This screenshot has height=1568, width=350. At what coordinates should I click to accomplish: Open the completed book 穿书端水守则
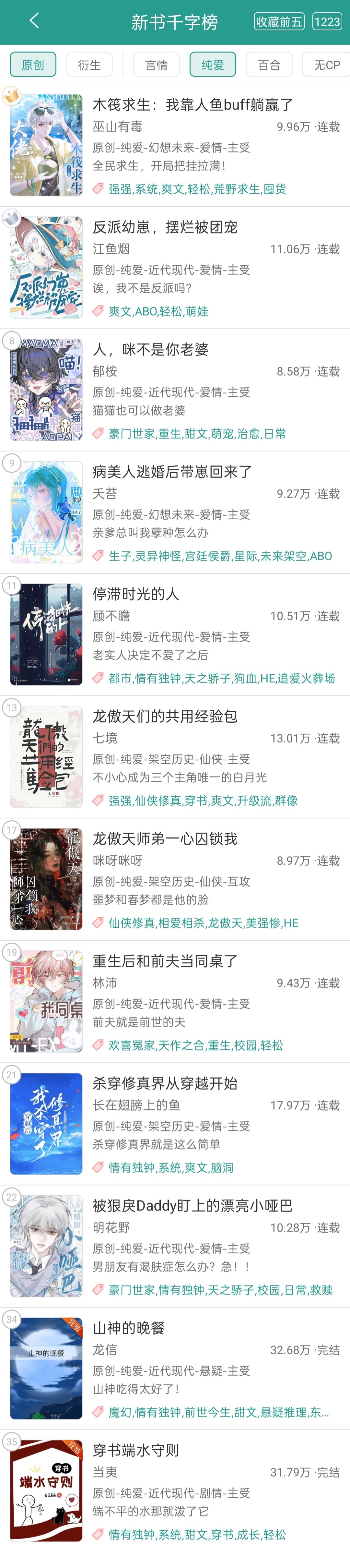(135, 1451)
